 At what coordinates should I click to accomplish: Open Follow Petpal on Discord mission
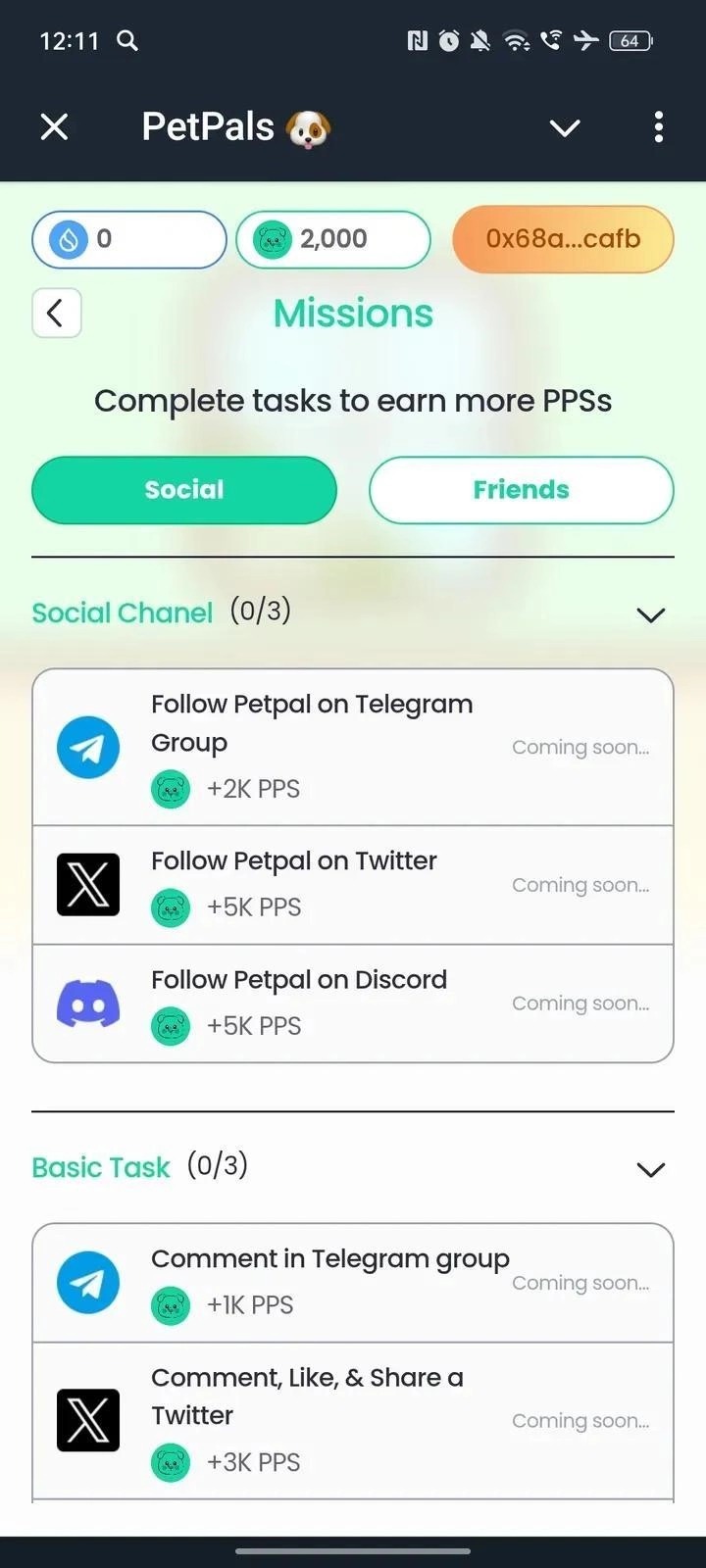tap(353, 1004)
